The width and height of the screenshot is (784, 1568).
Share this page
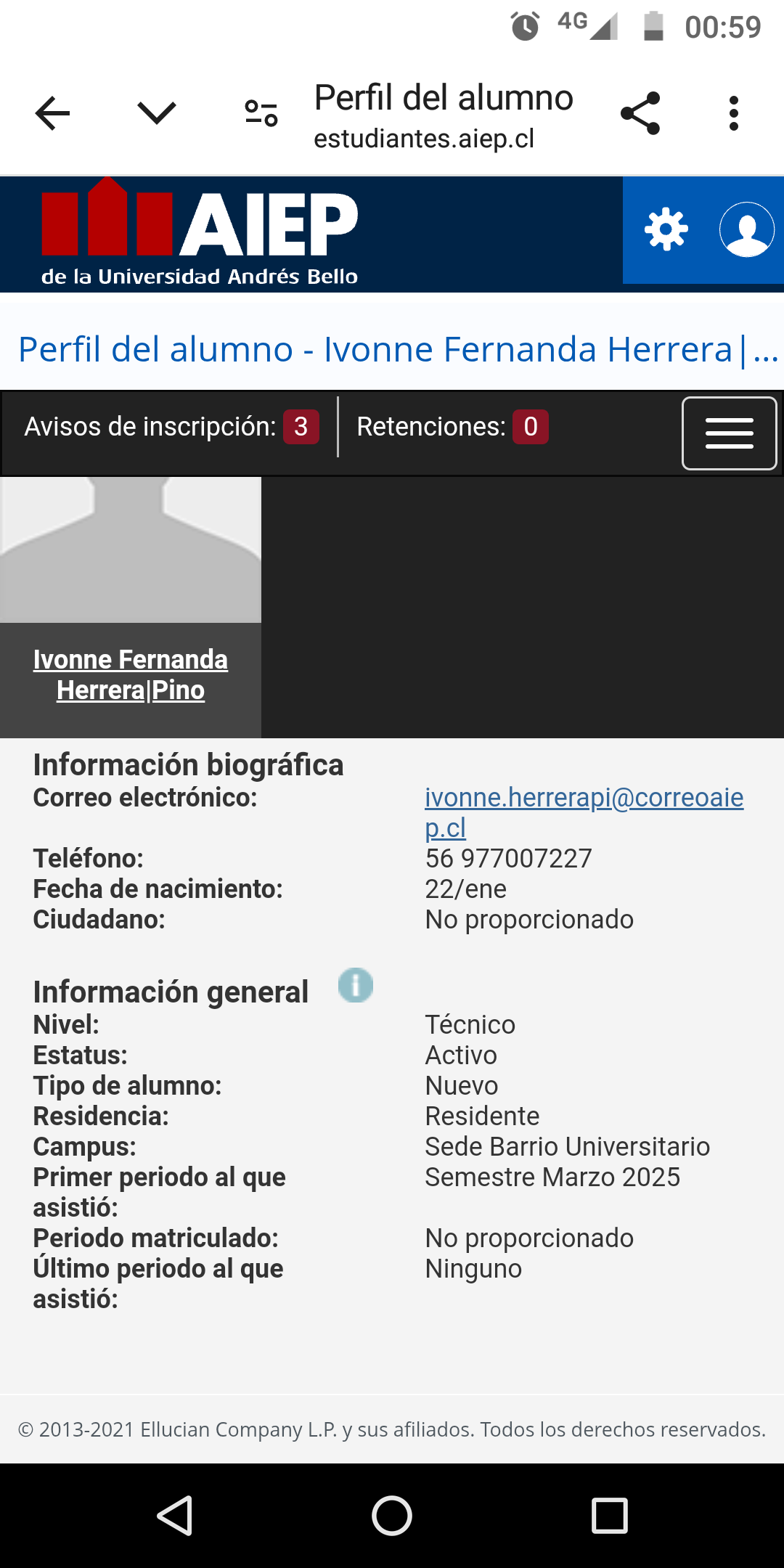pos(640,113)
